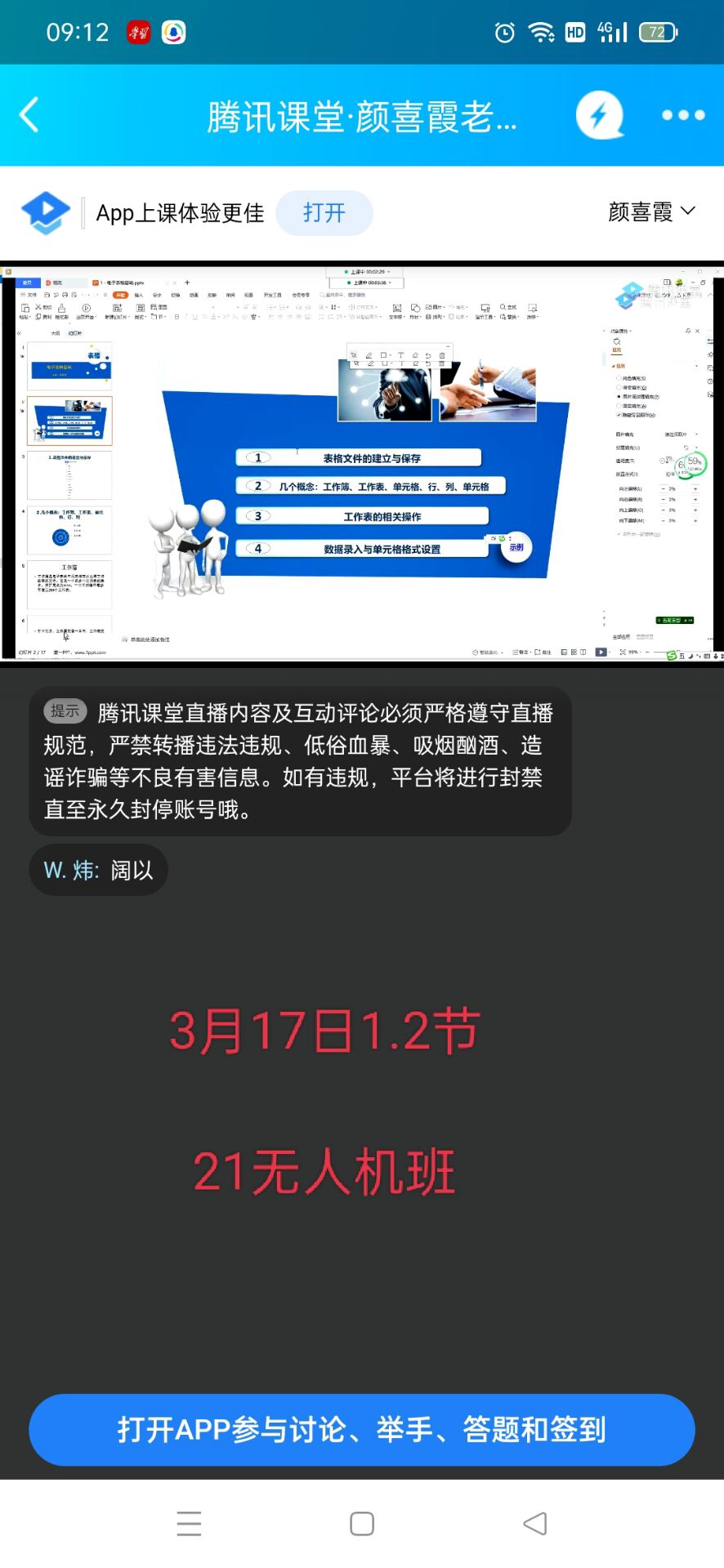Open recent apps from navigation bar
Screen dimensions: 724x1568
point(189,1524)
